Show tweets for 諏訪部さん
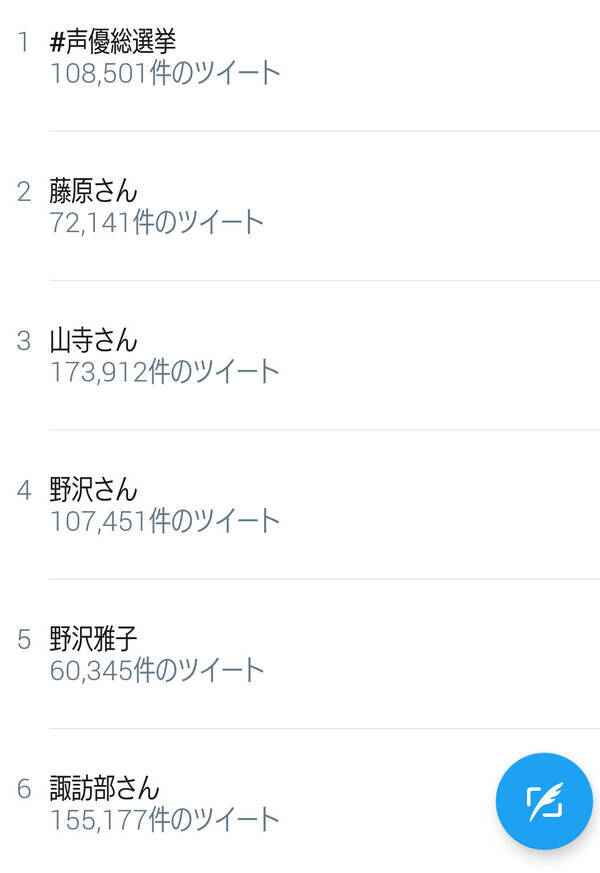 point(105,788)
